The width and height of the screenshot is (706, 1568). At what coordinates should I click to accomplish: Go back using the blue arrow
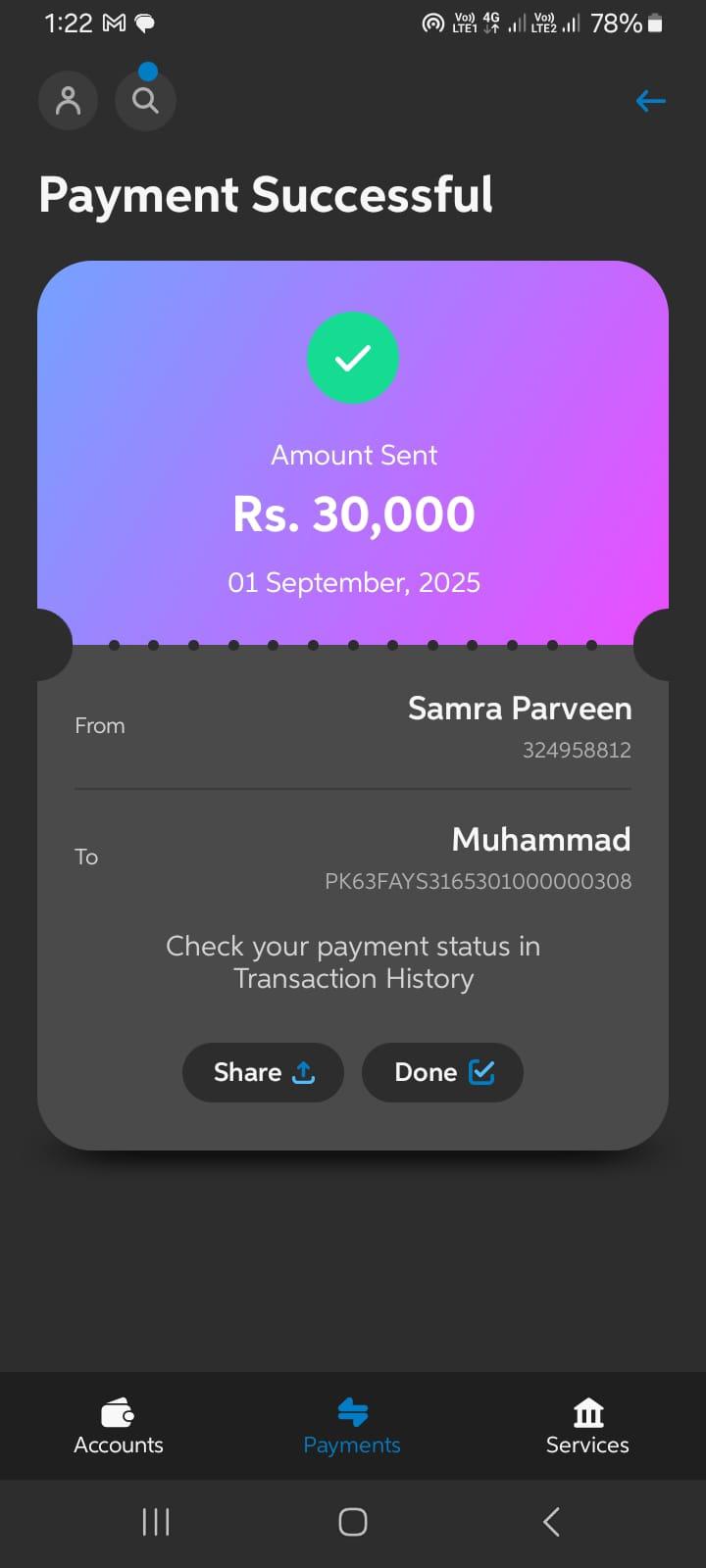[650, 101]
